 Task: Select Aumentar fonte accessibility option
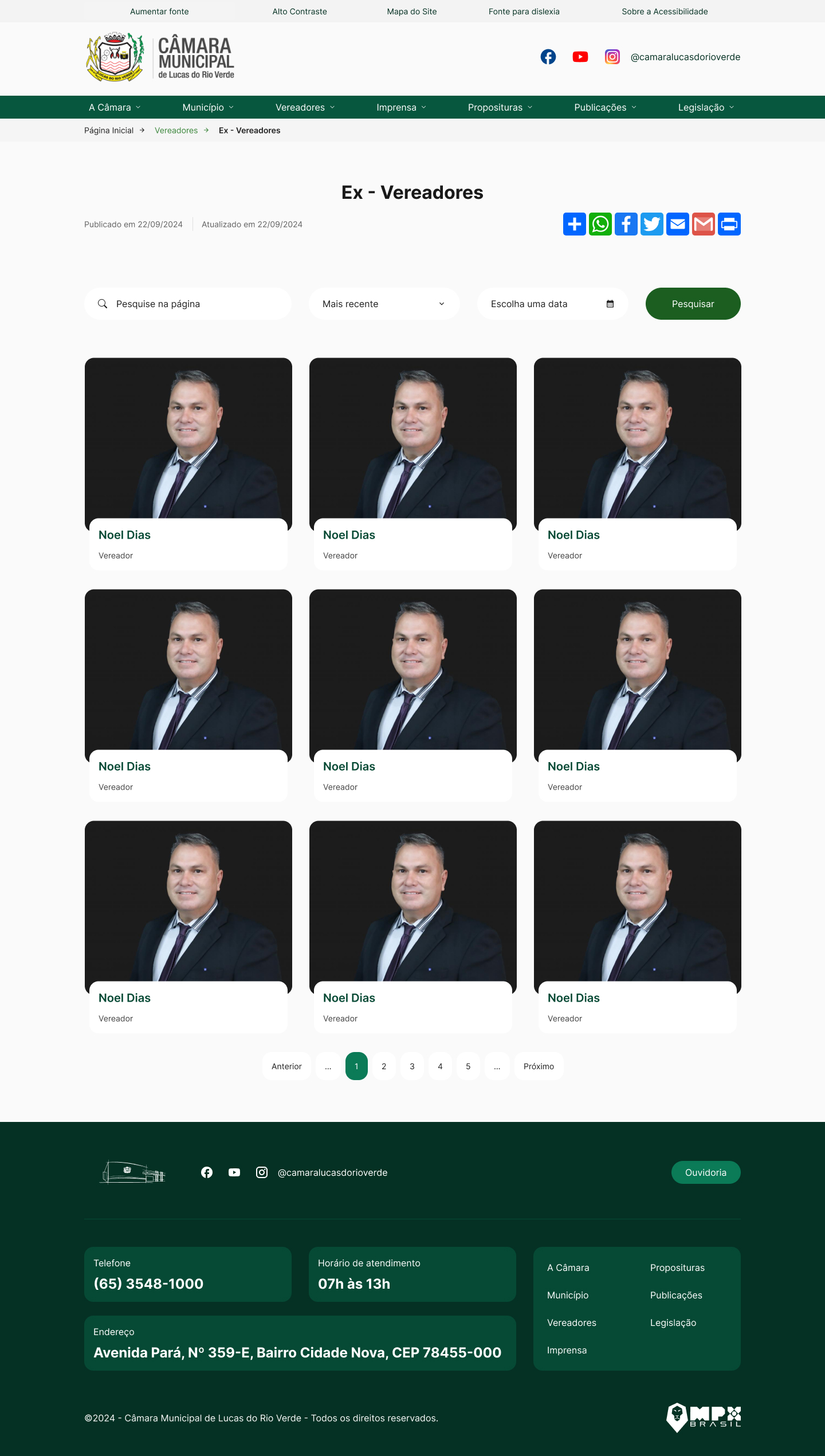coord(159,11)
